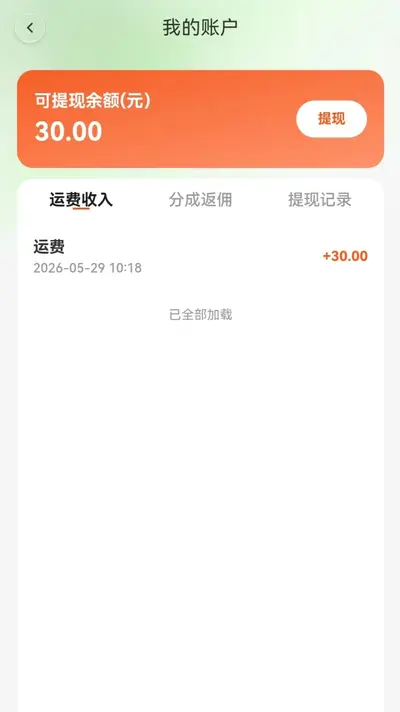The image size is (400, 712).
Task: Switch to the 分成返佣 tab
Action: pyautogui.click(x=200, y=200)
